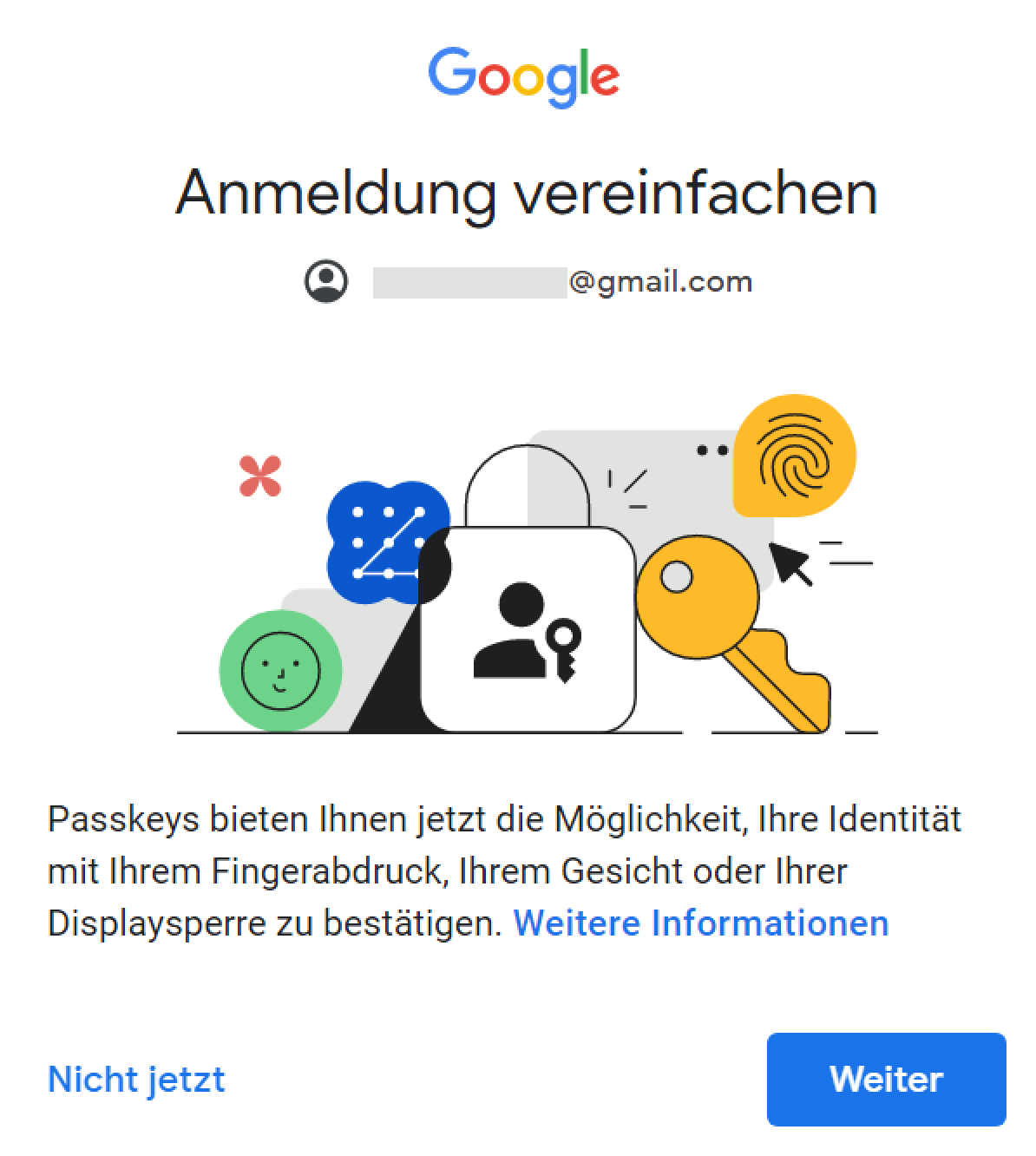Dismiss with Nicht jetzt
Viewport: 1036px width, 1156px height.
pyautogui.click(x=136, y=1079)
